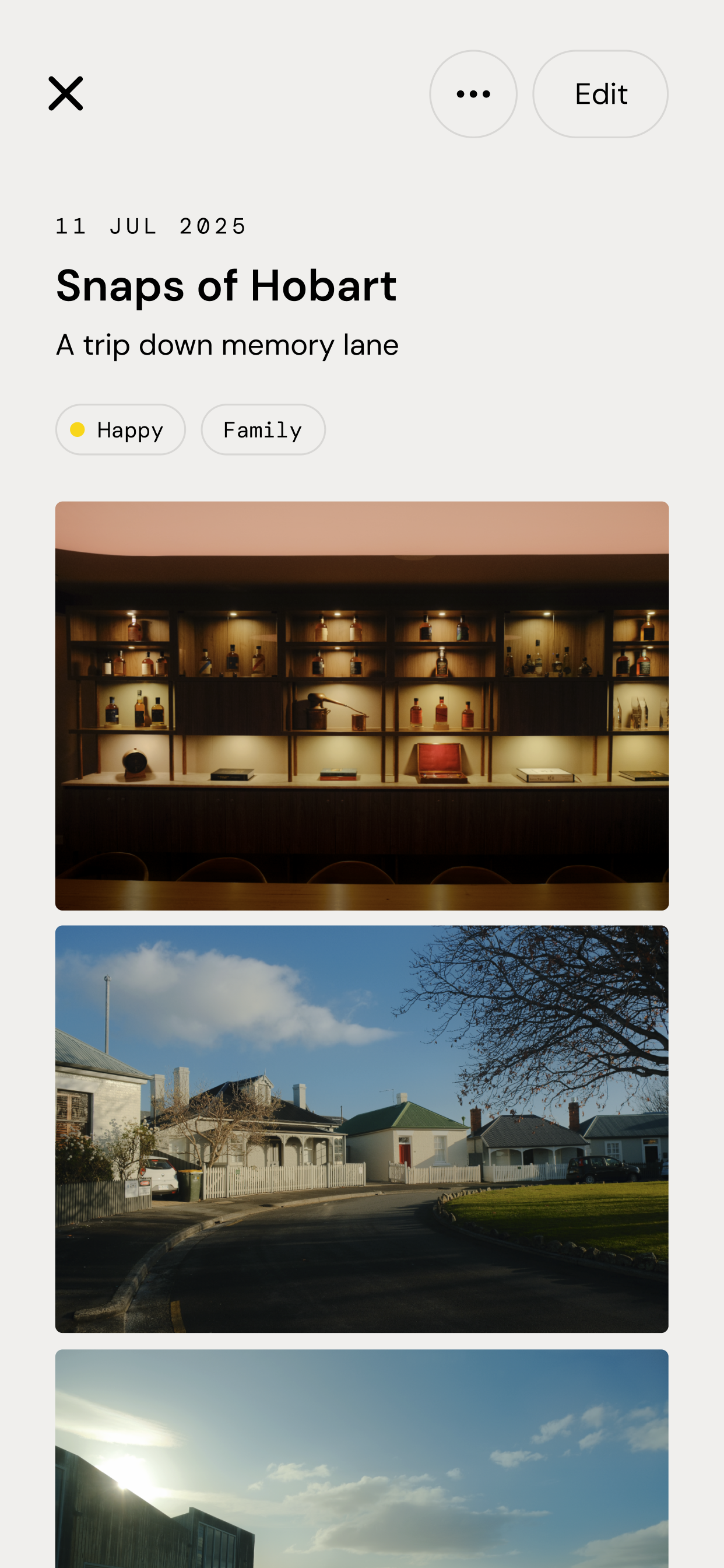This screenshot has height=1568, width=724.
Task: Close the journal entry with the X icon
Action: 65,93
